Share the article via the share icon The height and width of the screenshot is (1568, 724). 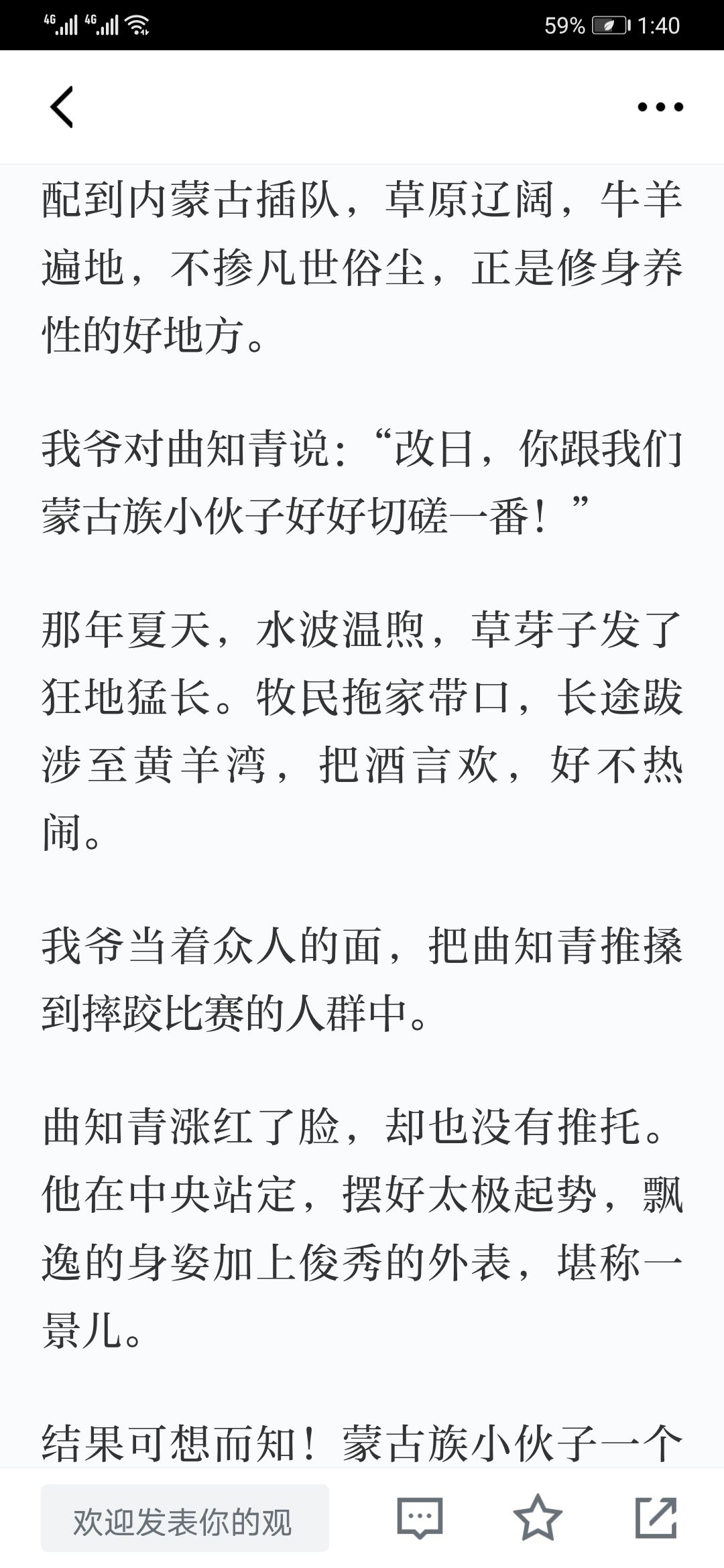[x=656, y=1517]
